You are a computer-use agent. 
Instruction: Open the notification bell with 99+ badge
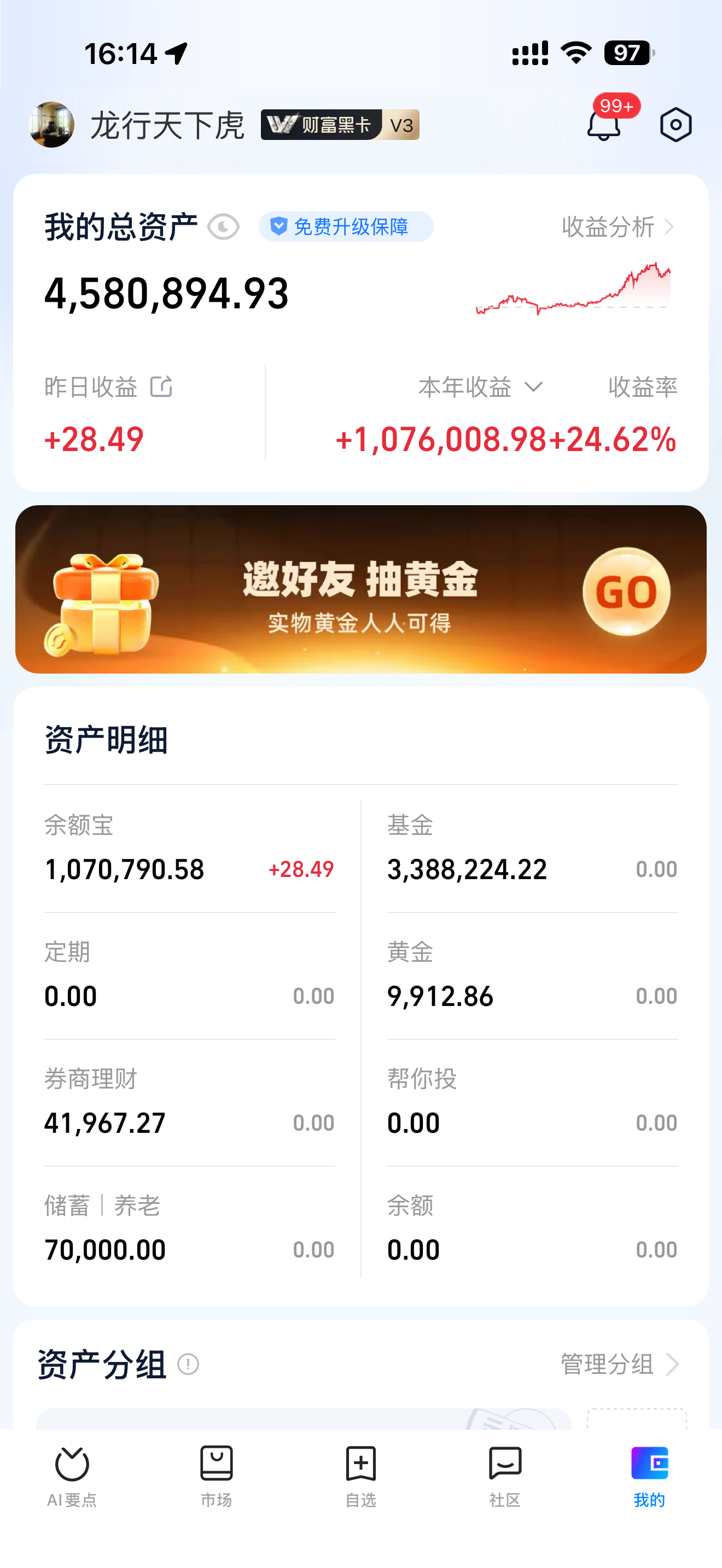coord(605,125)
